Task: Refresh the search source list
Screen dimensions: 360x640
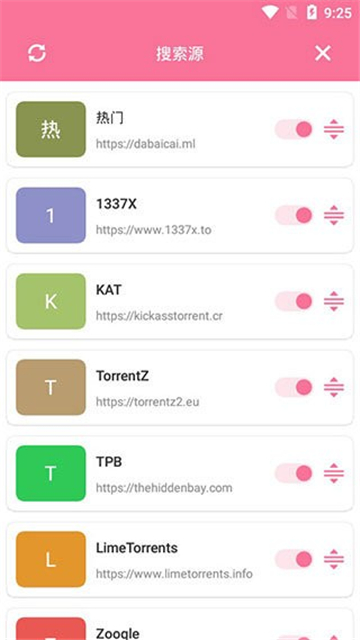Action: tap(37, 53)
